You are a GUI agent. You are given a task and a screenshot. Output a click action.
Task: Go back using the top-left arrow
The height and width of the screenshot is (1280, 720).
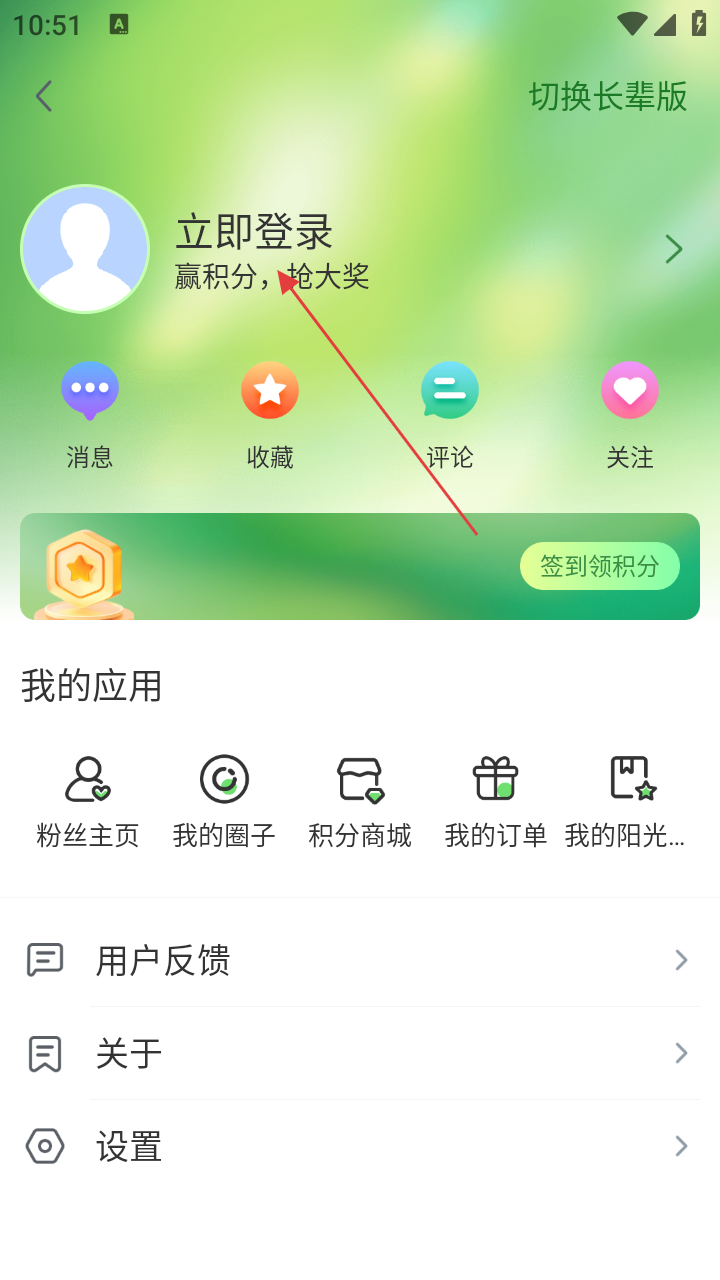click(x=43, y=96)
